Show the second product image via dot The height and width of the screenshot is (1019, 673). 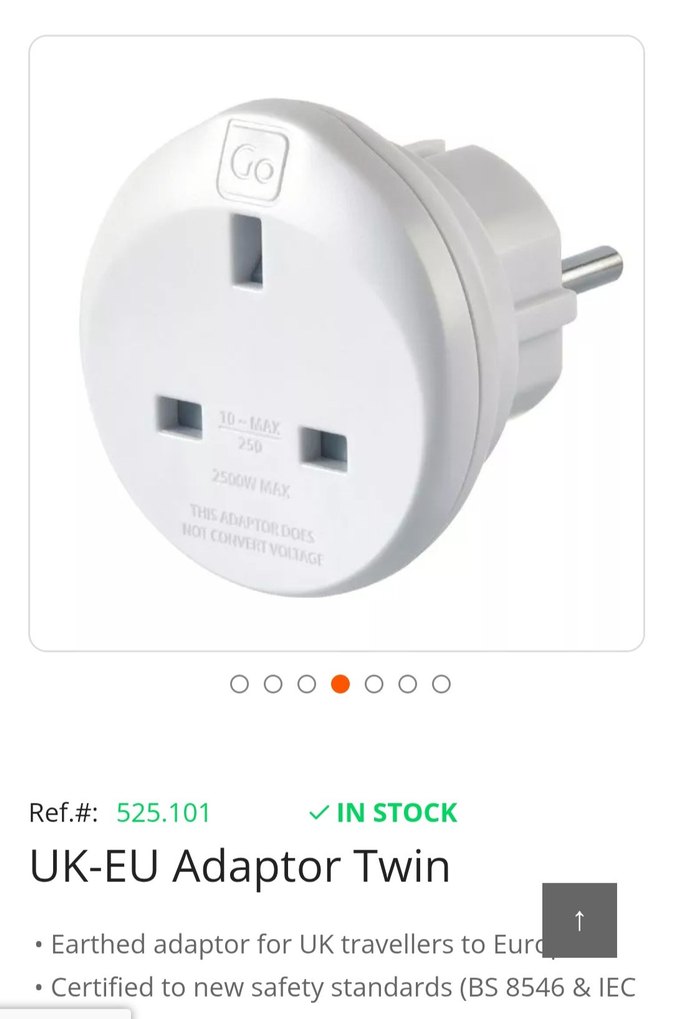click(x=273, y=684)
